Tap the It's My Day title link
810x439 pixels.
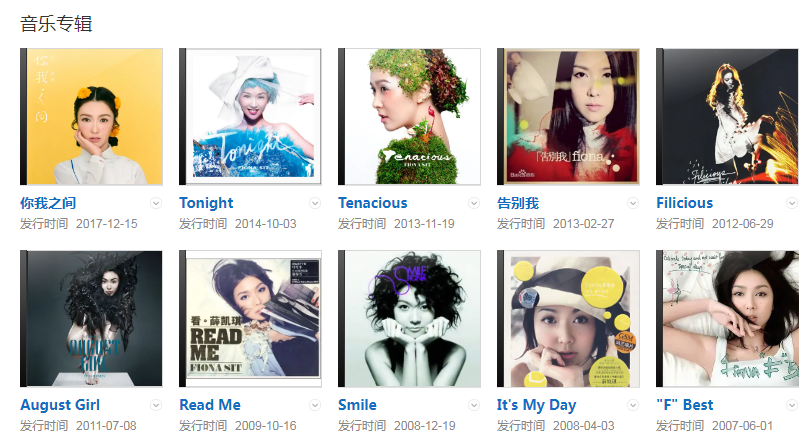536,405
